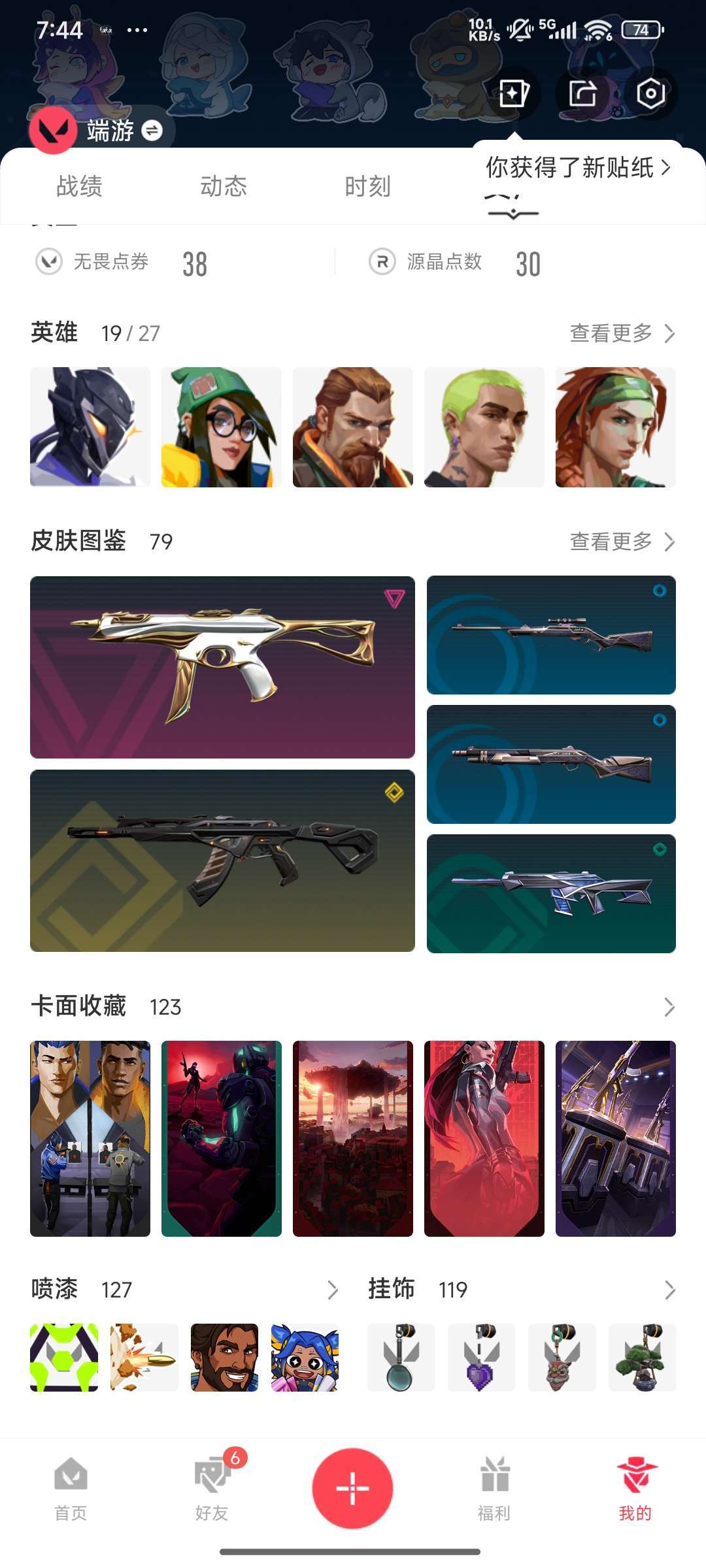This screenshot has height=1568, width=706.
Task: Expand the 喷漆 sprays list
Action: point(332,1290)
